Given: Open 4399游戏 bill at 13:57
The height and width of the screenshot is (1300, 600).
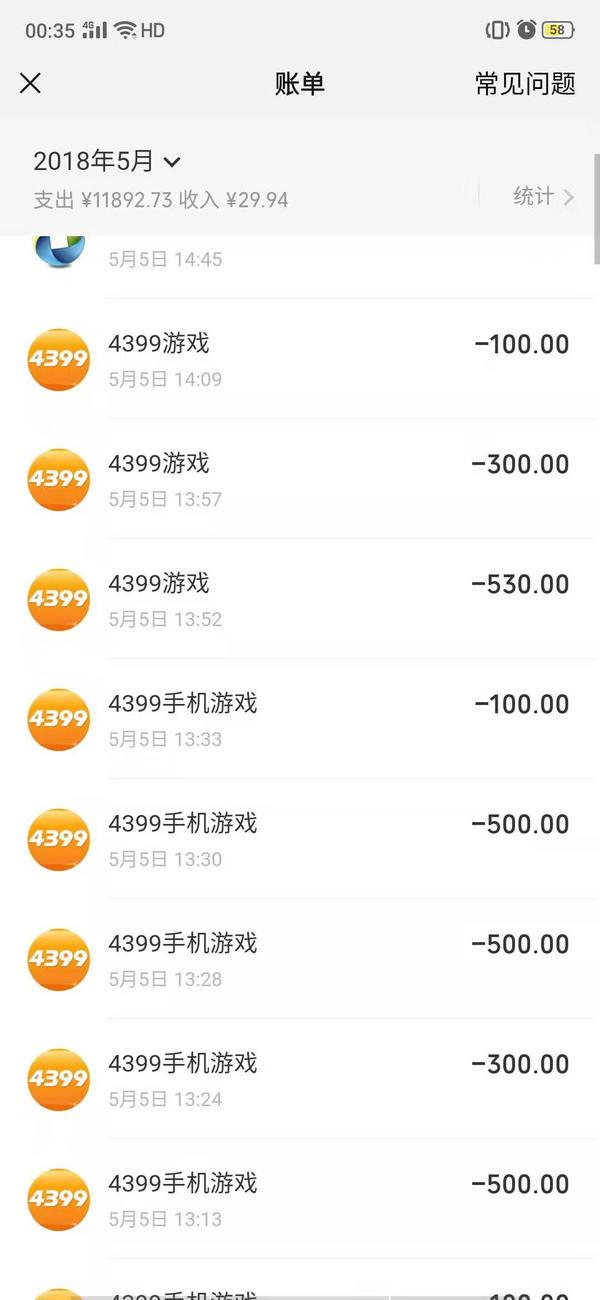Looking at the screenshot, I should click(300, 479).
